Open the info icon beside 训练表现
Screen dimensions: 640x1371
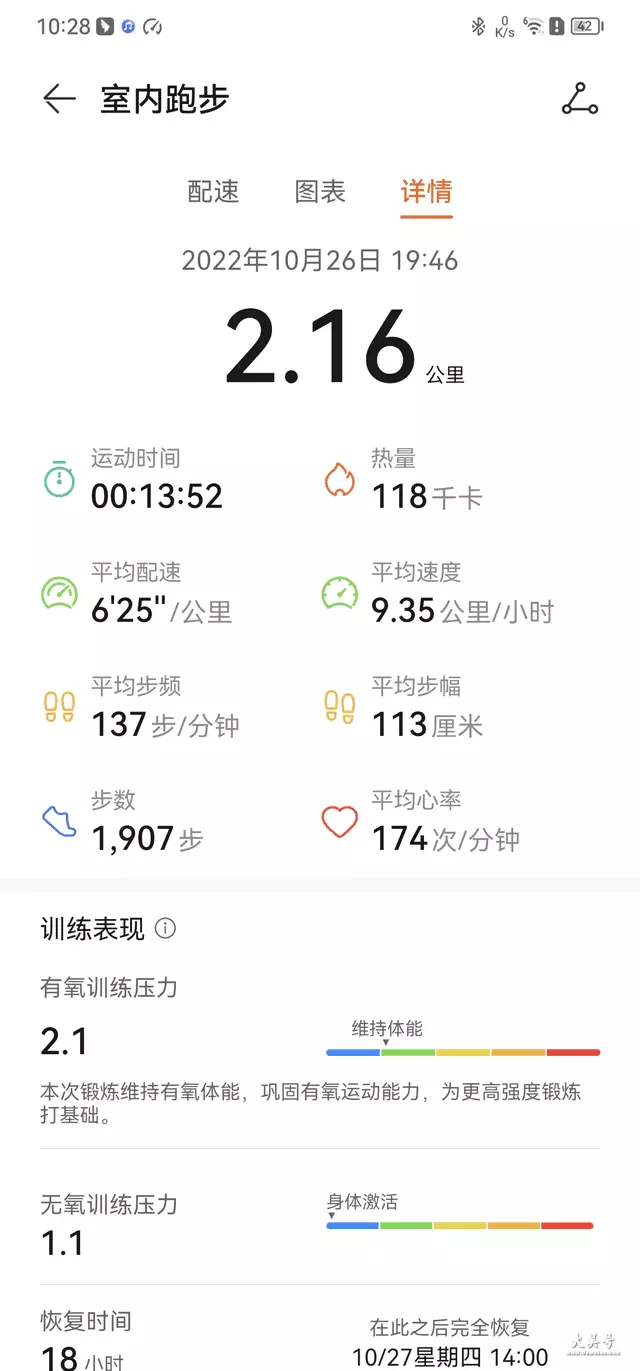click(166, 929)
